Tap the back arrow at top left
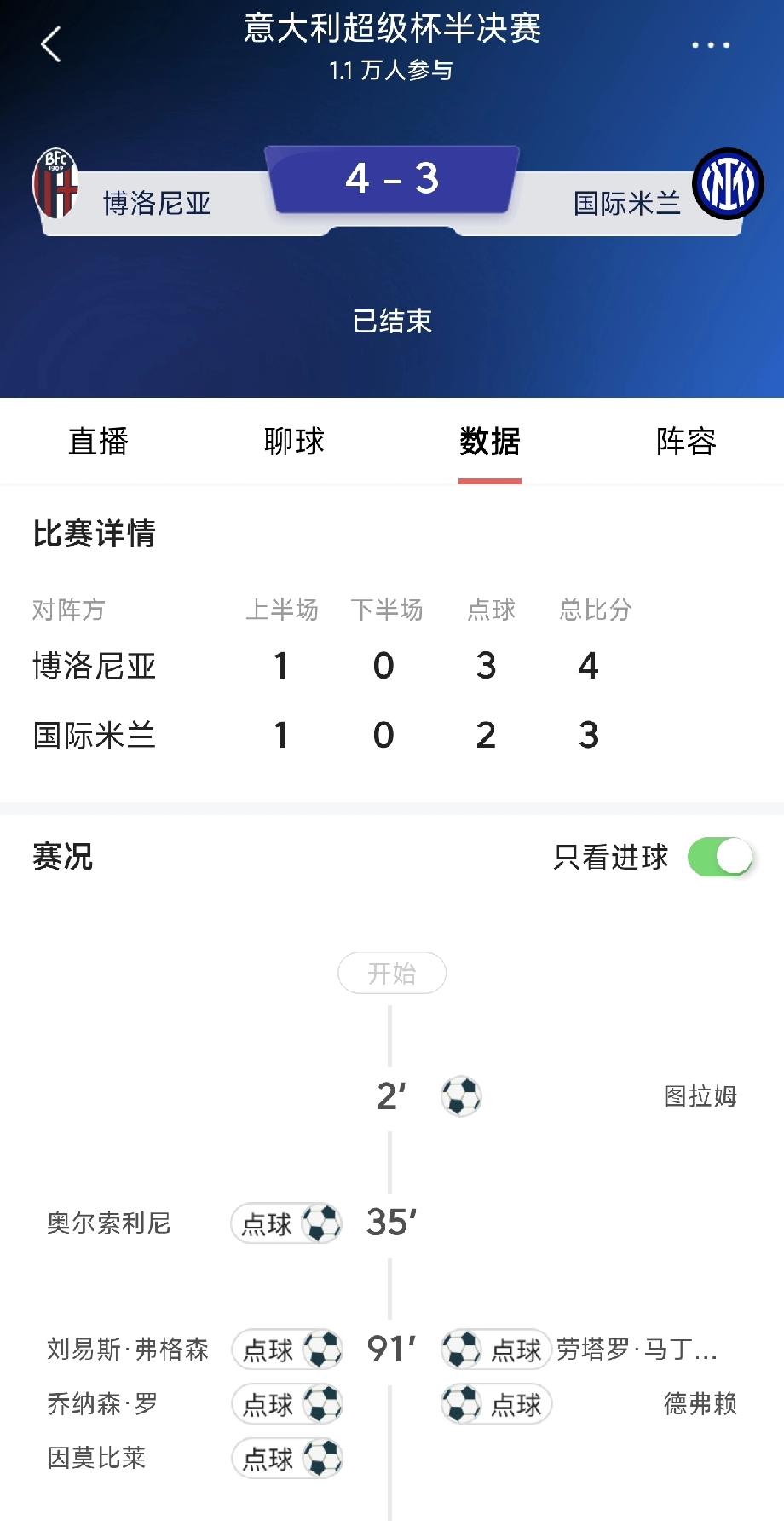The width and height of the screenshot is (784, 1526). pos(51,44)
